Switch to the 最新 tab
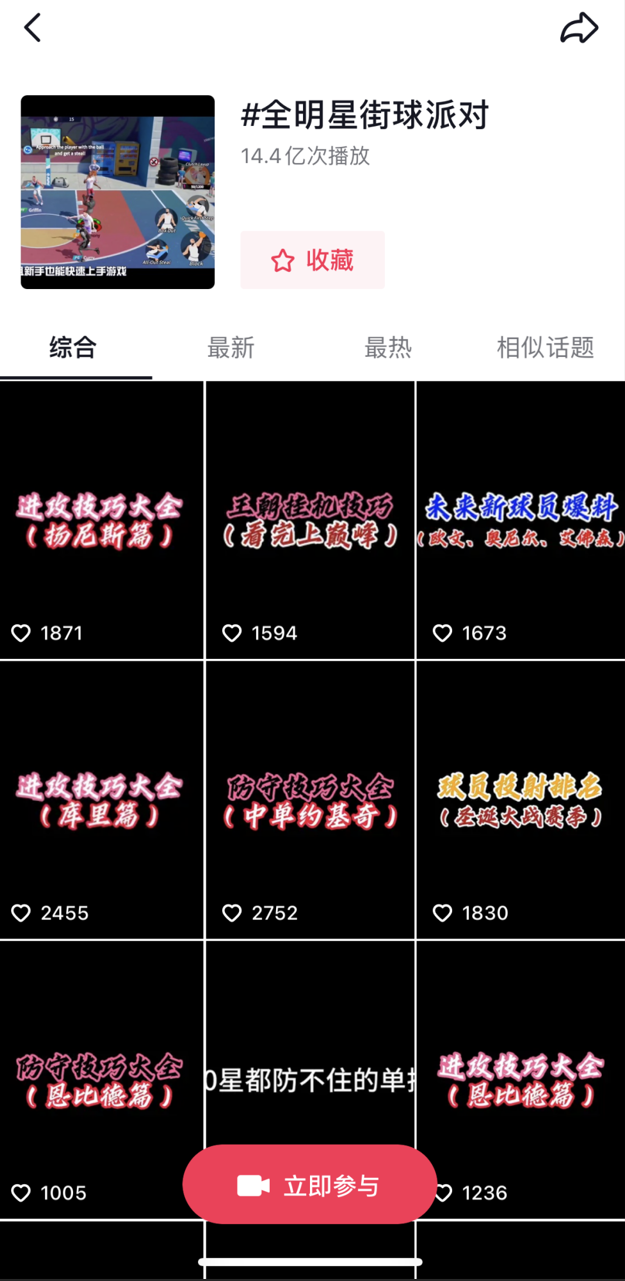 (x=231, y=347)
